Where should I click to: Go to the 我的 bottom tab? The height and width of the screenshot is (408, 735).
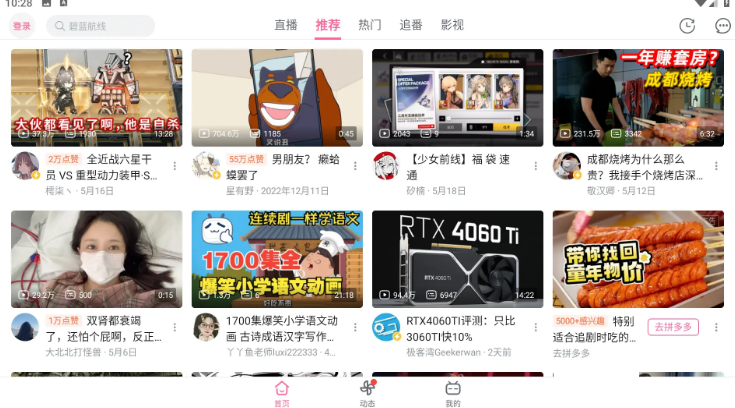(453, 393)
